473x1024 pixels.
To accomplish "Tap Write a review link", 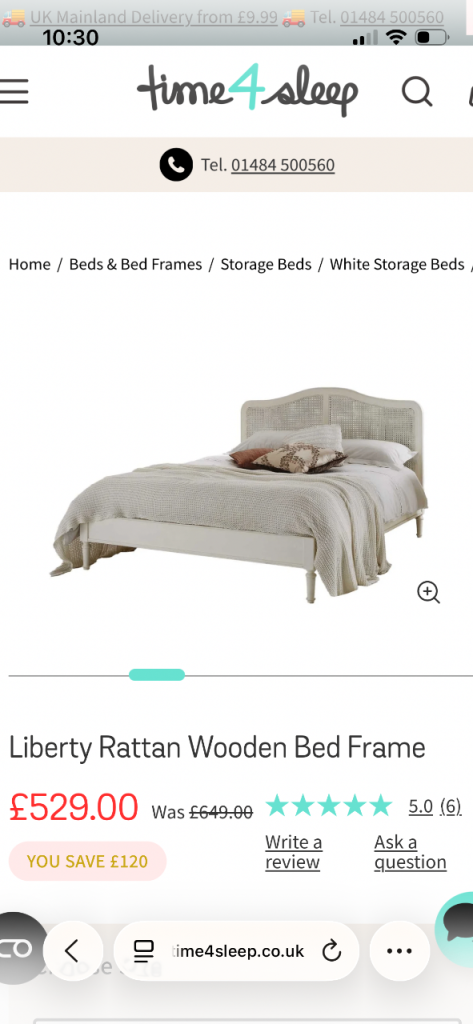I will 293,852.
